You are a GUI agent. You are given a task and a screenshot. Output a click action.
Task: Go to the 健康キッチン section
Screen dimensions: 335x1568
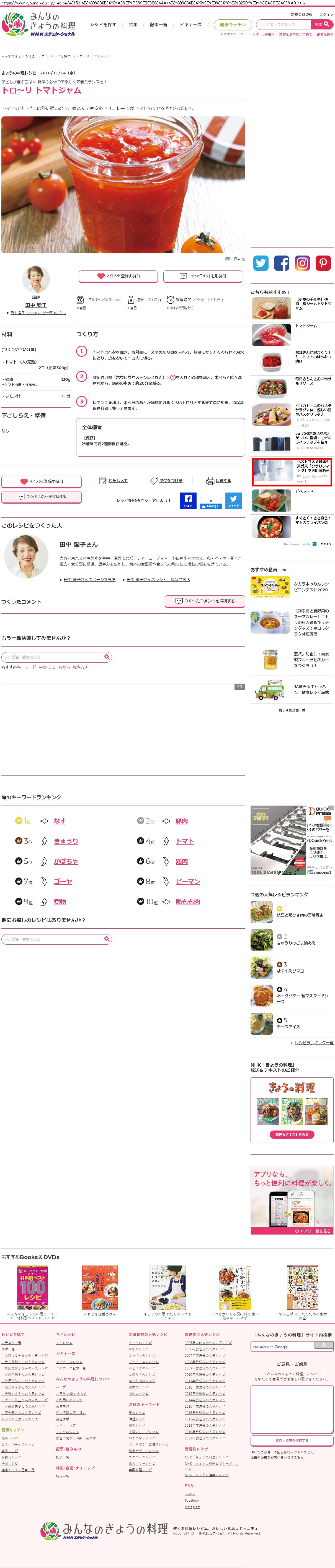pyautogui.click(x=233, y=25)
